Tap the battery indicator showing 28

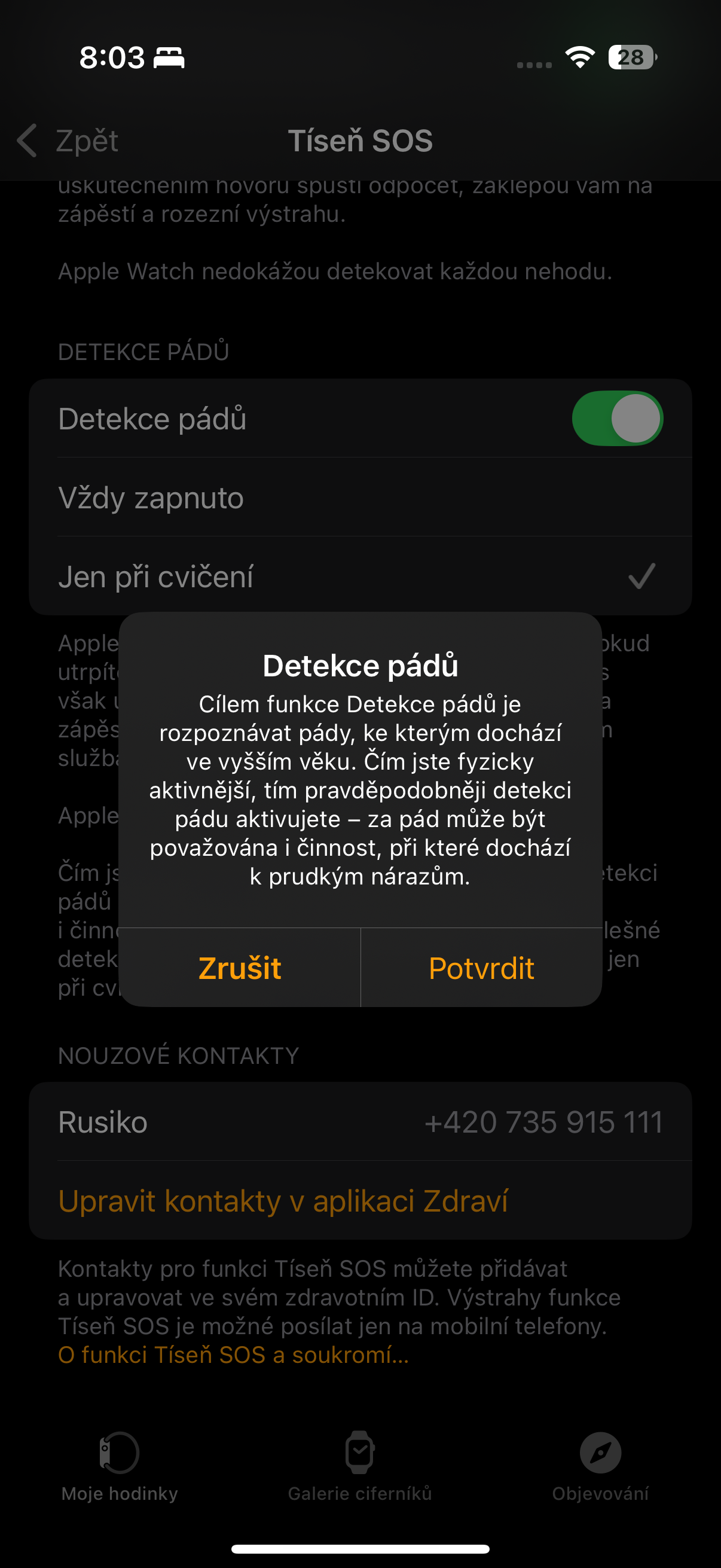[x=630, y=57]
